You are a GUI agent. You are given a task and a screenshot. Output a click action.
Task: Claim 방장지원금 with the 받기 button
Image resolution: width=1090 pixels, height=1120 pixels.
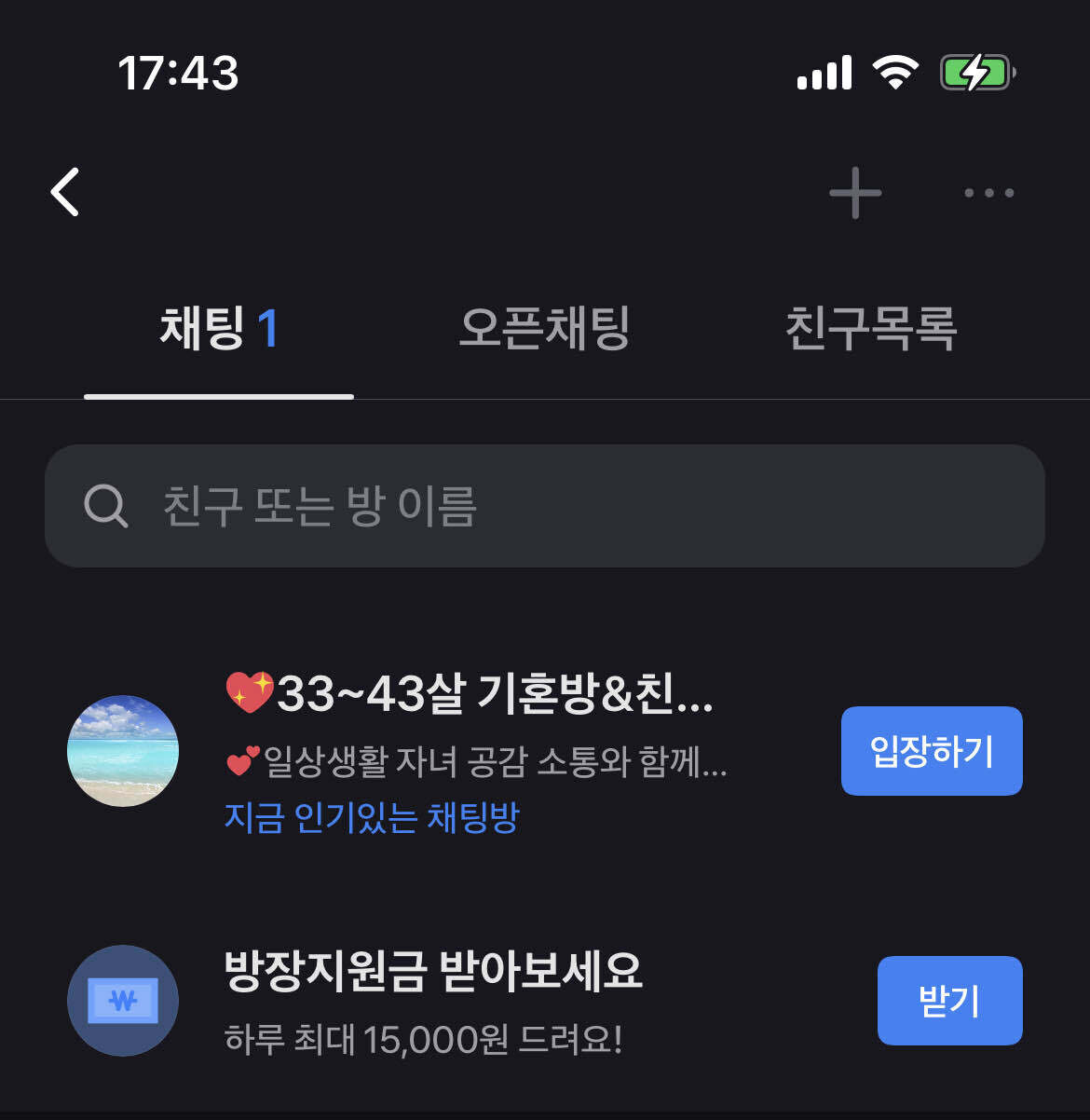point(949,1001)
